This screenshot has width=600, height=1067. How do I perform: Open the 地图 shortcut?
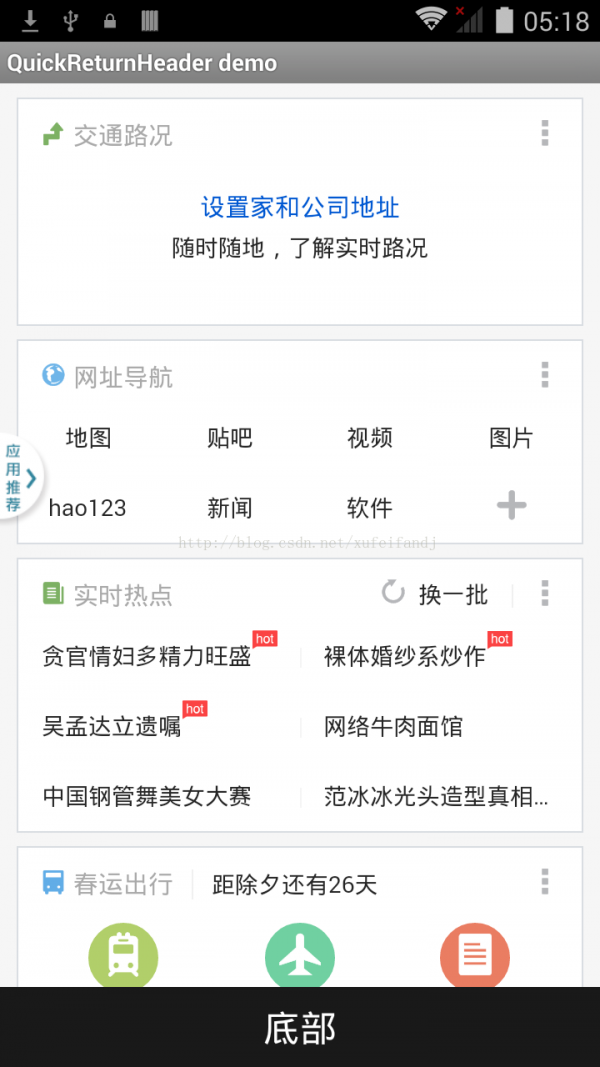88,438
